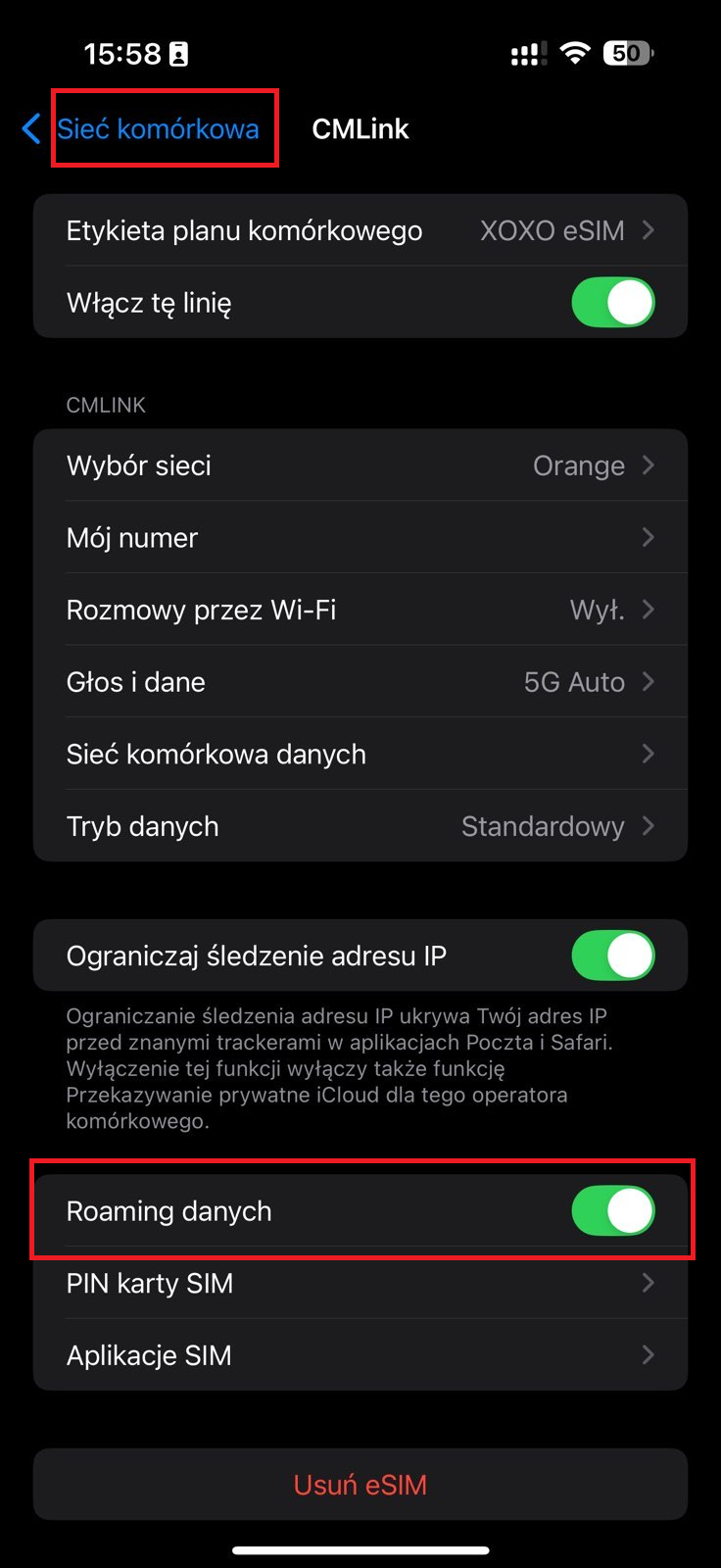721x1568 pixels.
Task: Tap the clock showing 15:58
Action: 120,53
